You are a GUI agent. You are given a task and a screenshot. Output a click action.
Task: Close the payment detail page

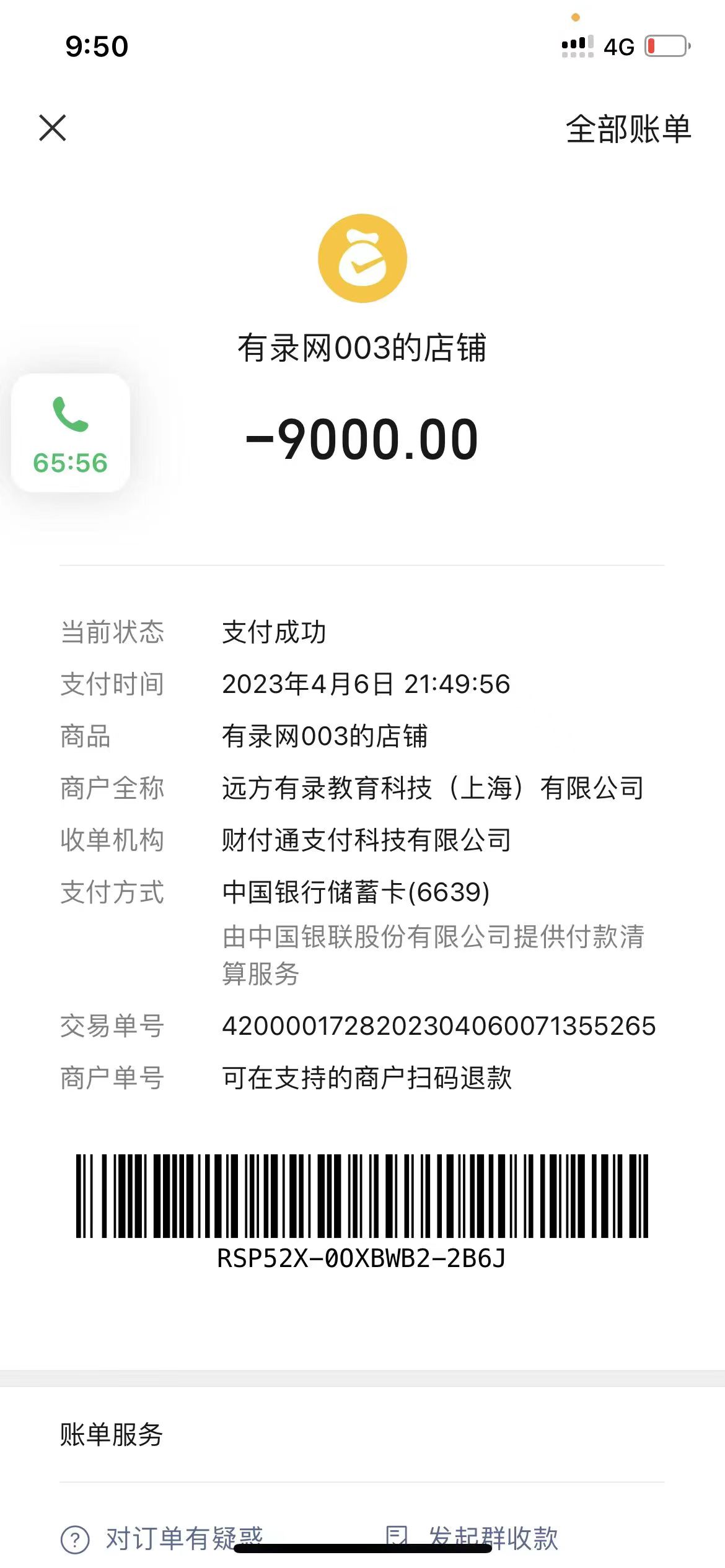tap(53, 128)
